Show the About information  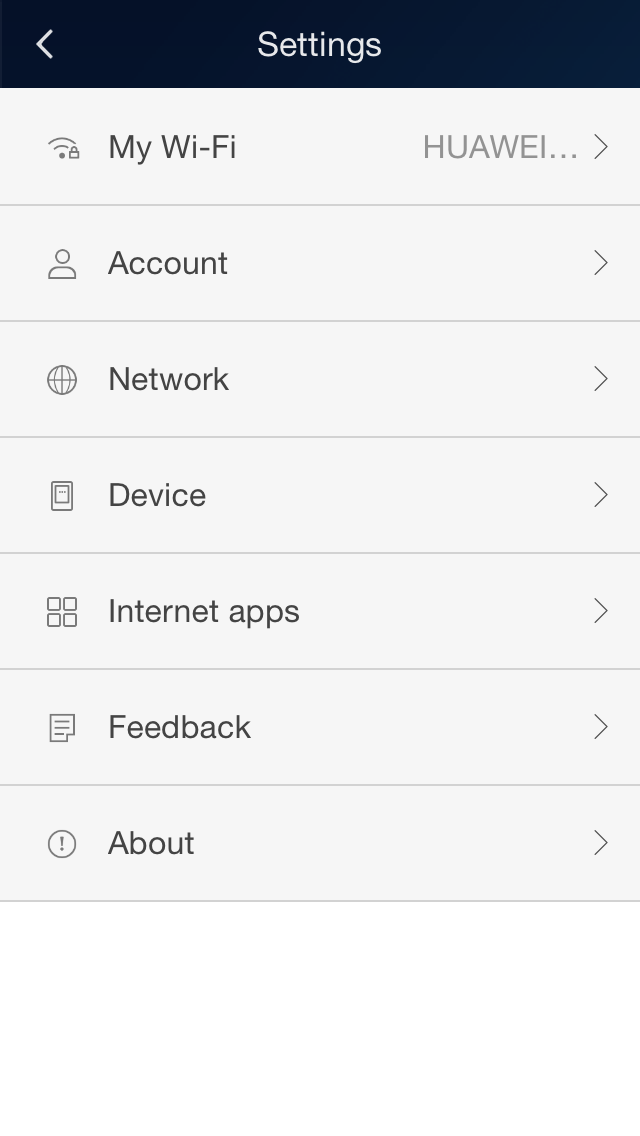[x=320, y=843]
